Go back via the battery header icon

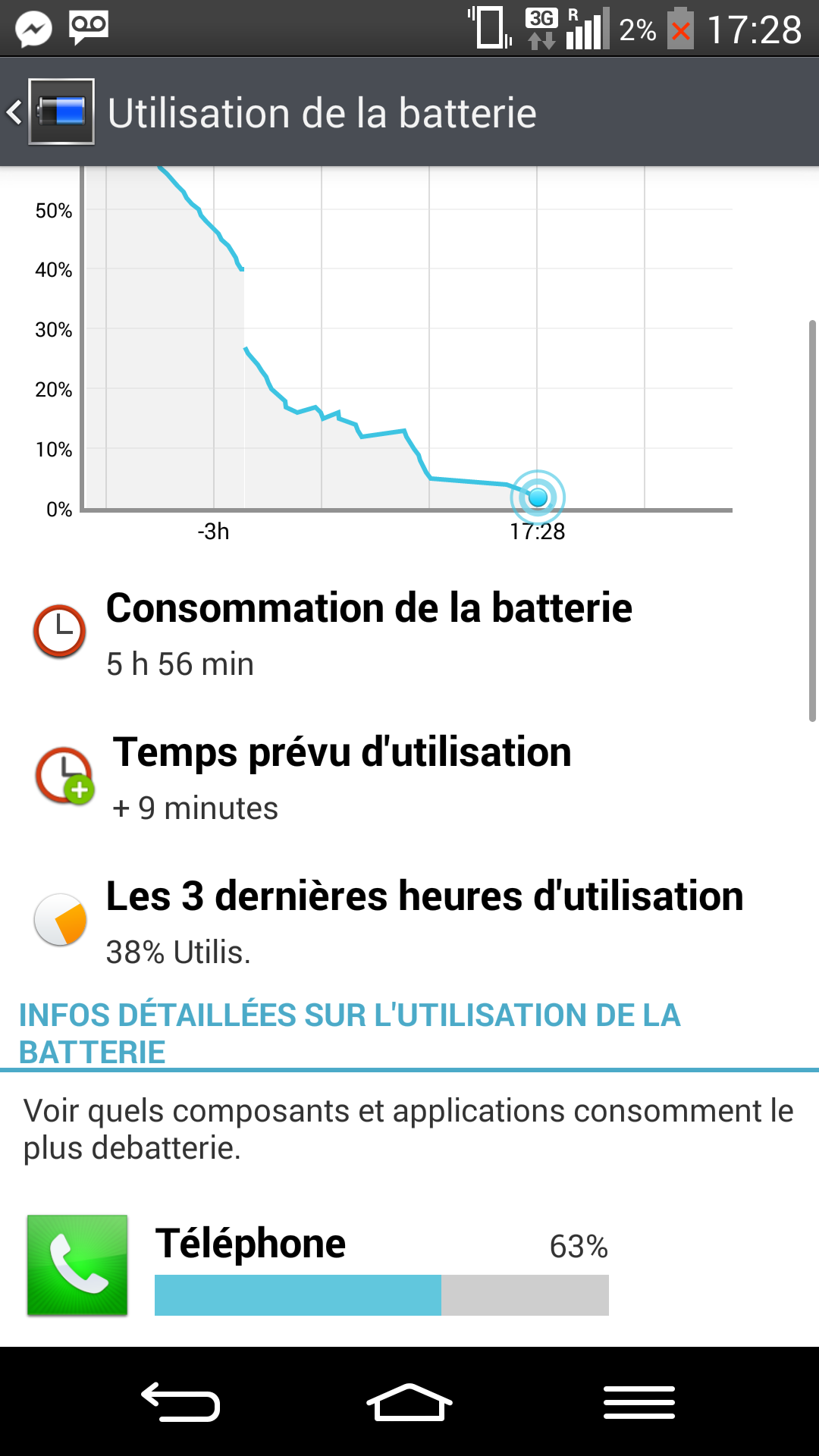(x=52, y=112)
